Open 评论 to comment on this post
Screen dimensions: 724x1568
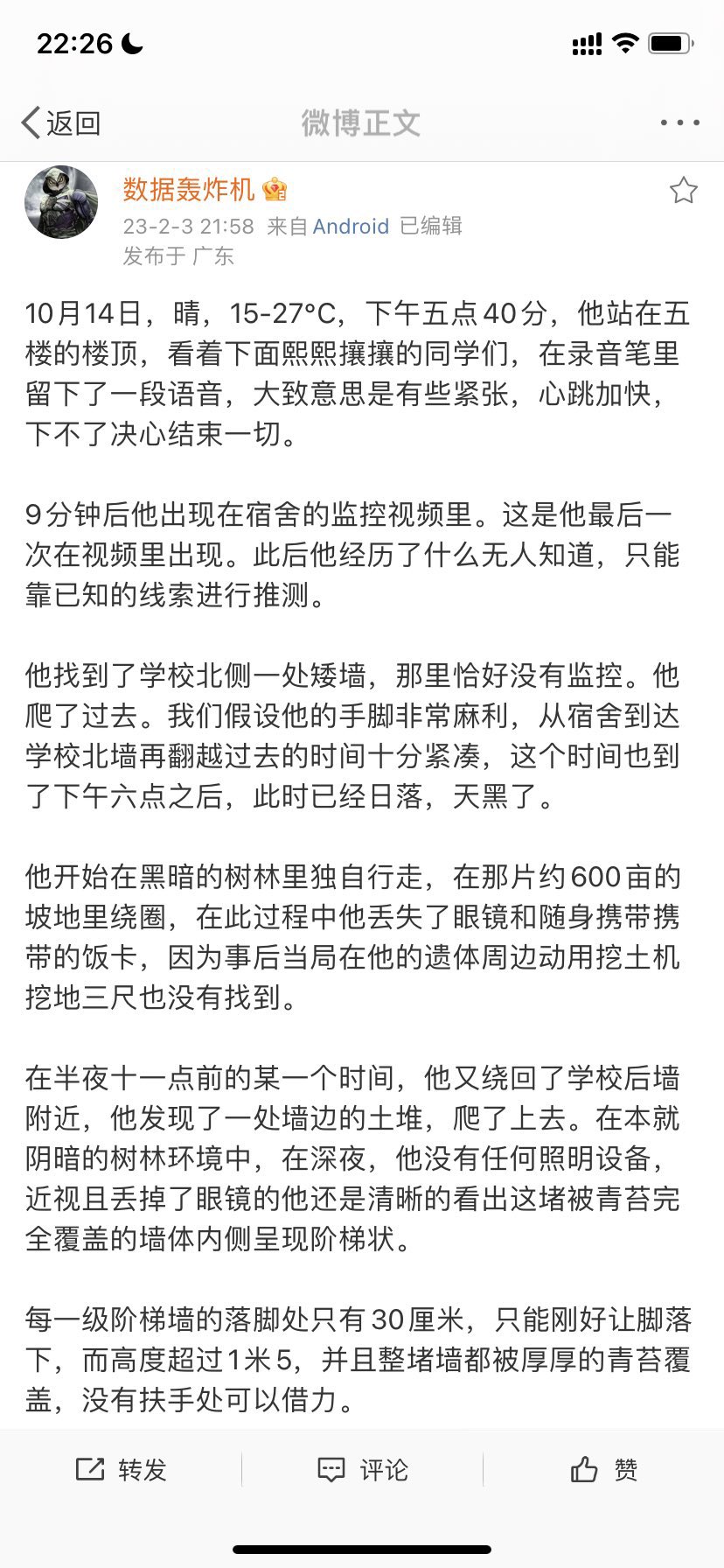point(362,1469)
